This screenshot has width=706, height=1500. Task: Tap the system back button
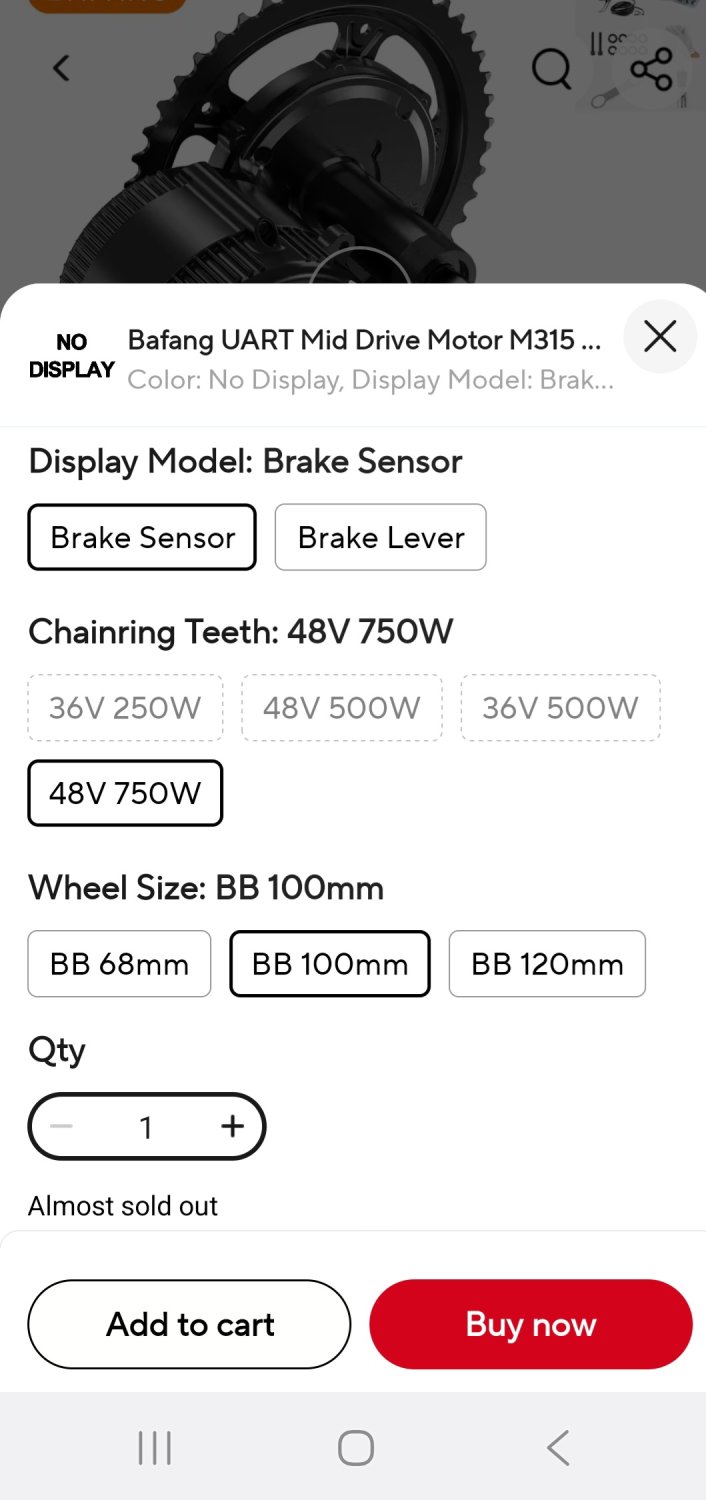[x=557, y=1447]
